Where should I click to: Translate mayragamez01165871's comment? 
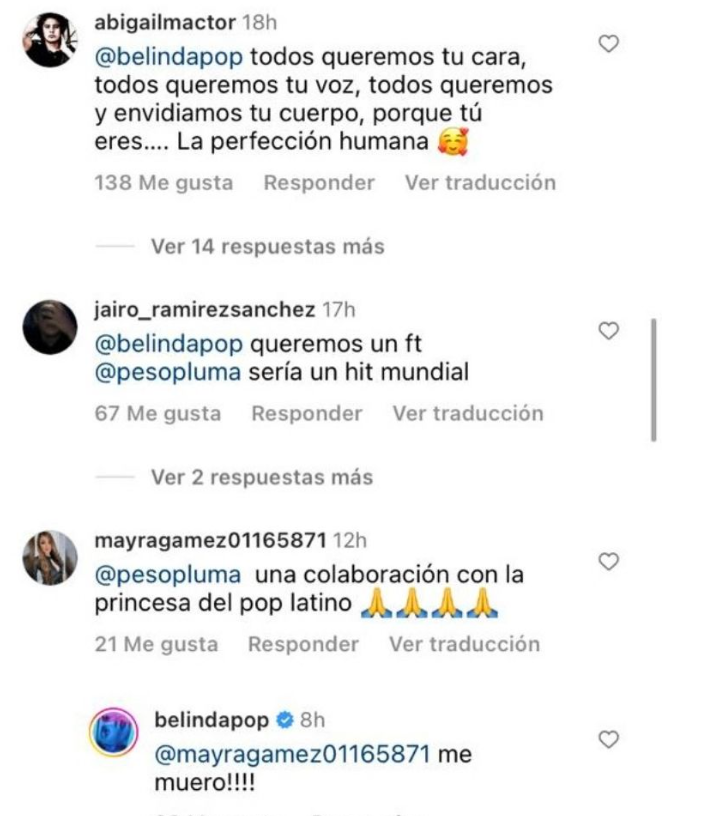464,644
